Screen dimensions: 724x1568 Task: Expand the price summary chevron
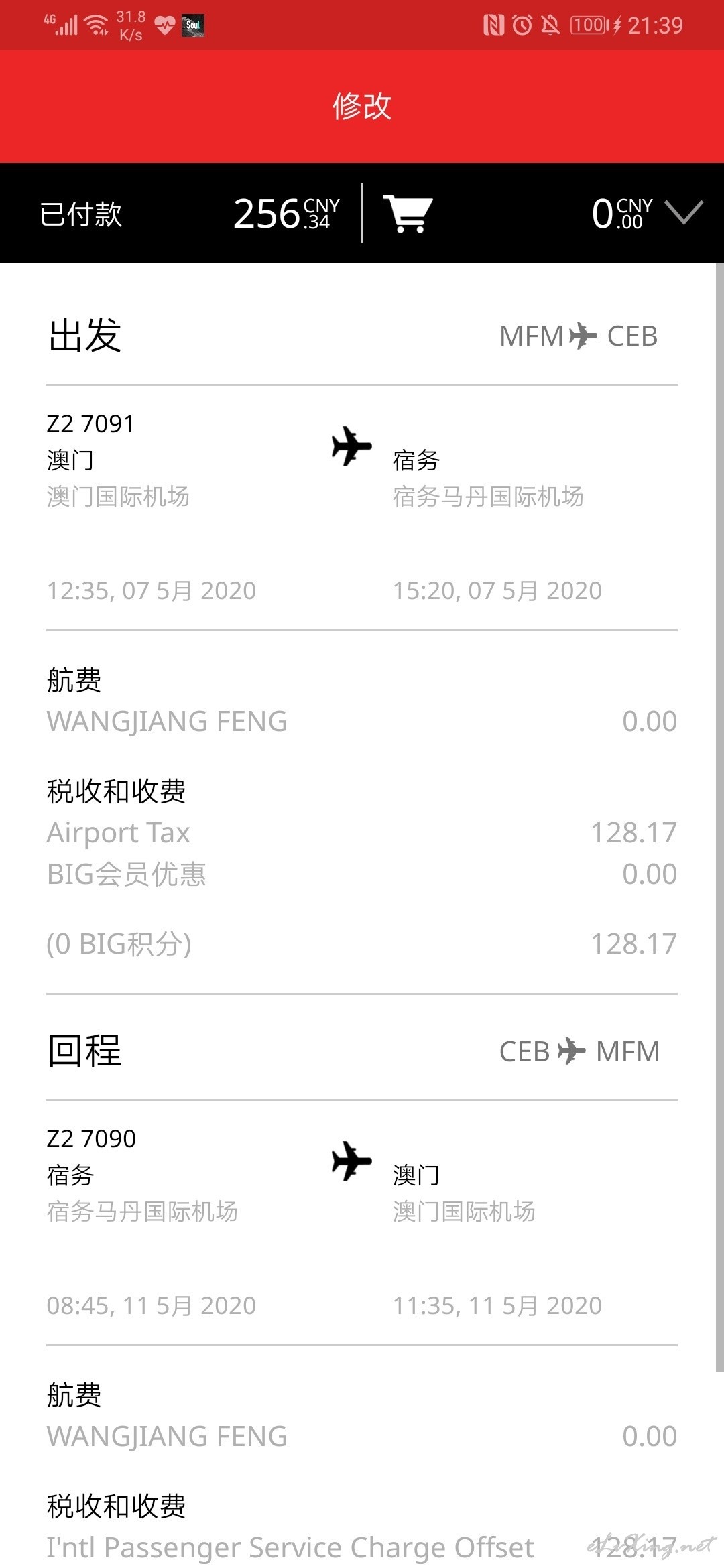(x=683, y=212)
